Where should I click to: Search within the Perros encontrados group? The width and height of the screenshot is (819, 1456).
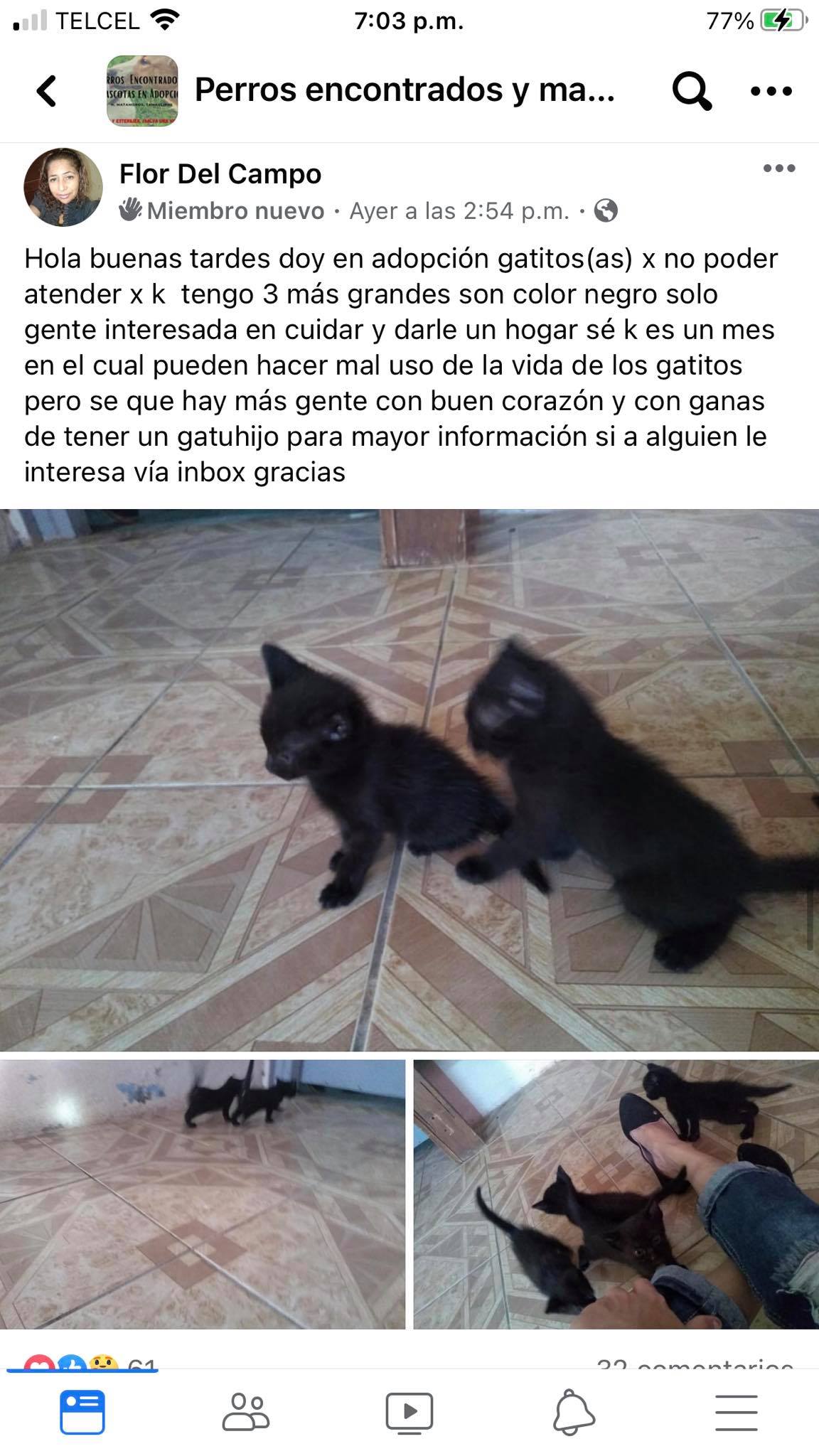pyautogui.click(x=691, y=91)
